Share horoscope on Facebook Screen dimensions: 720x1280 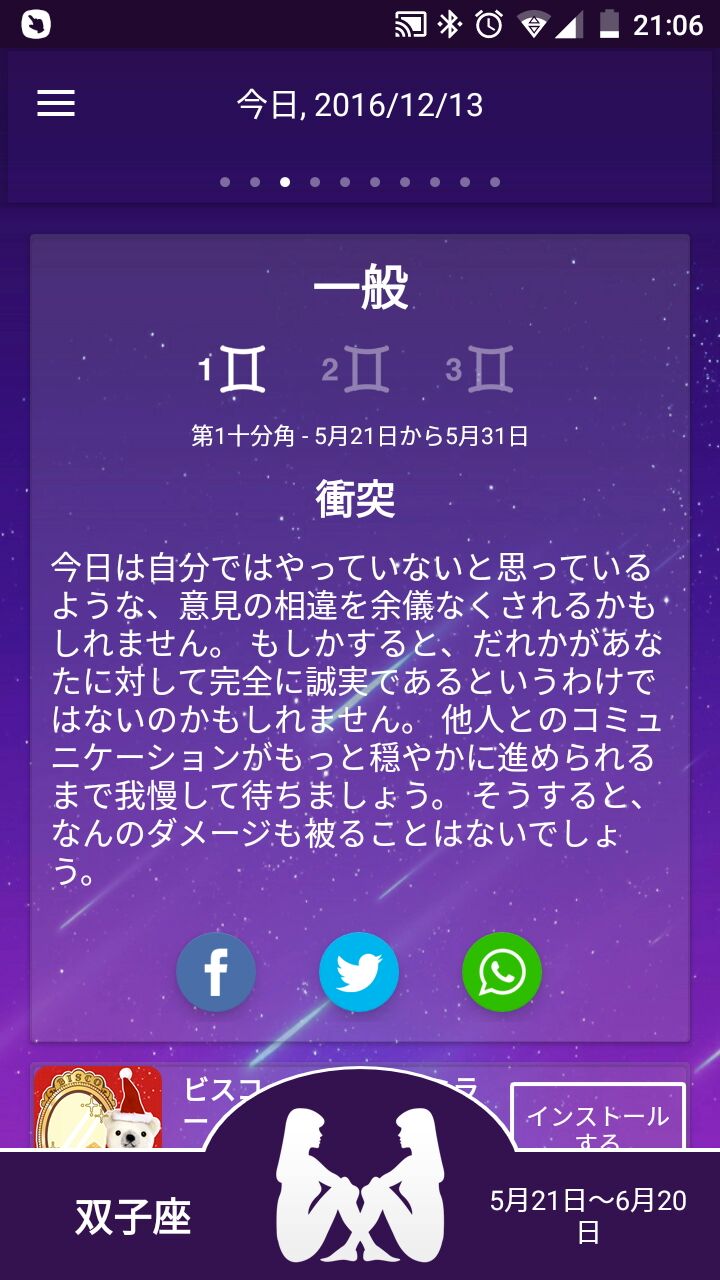(x=216, y=972)
